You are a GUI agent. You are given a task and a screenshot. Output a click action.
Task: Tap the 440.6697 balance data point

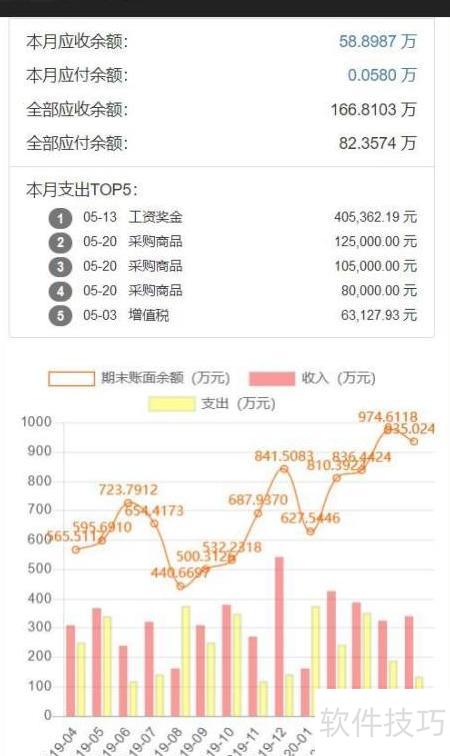click(180, 586)
